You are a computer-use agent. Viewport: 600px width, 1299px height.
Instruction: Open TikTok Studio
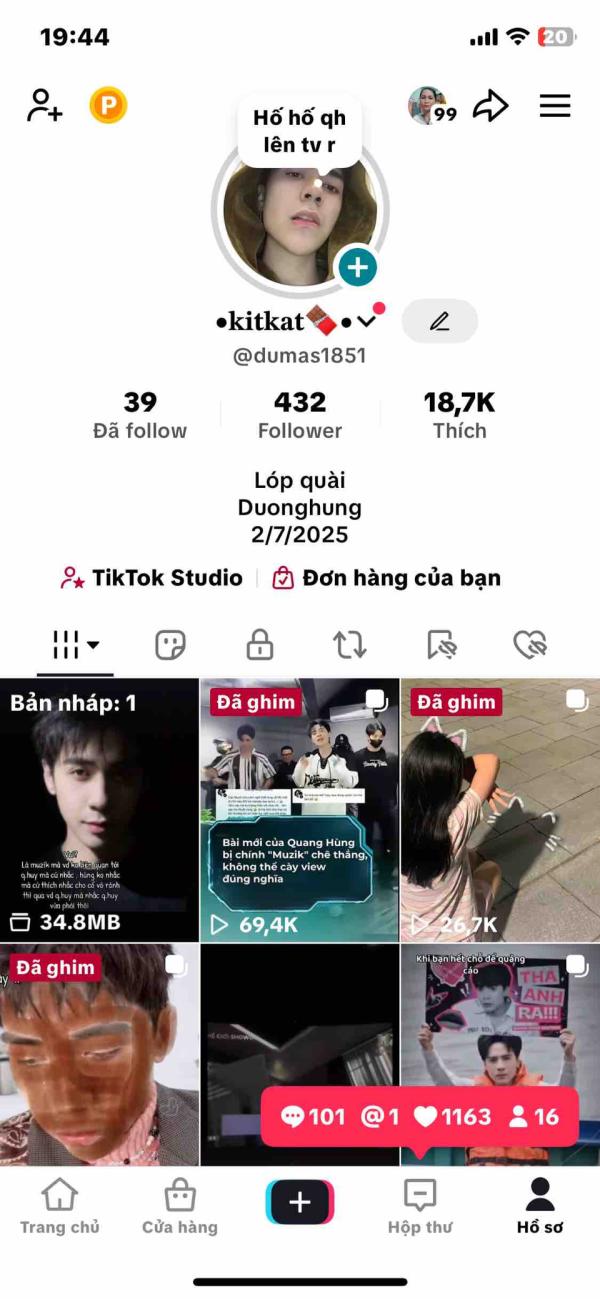click(x=152, y=578)
